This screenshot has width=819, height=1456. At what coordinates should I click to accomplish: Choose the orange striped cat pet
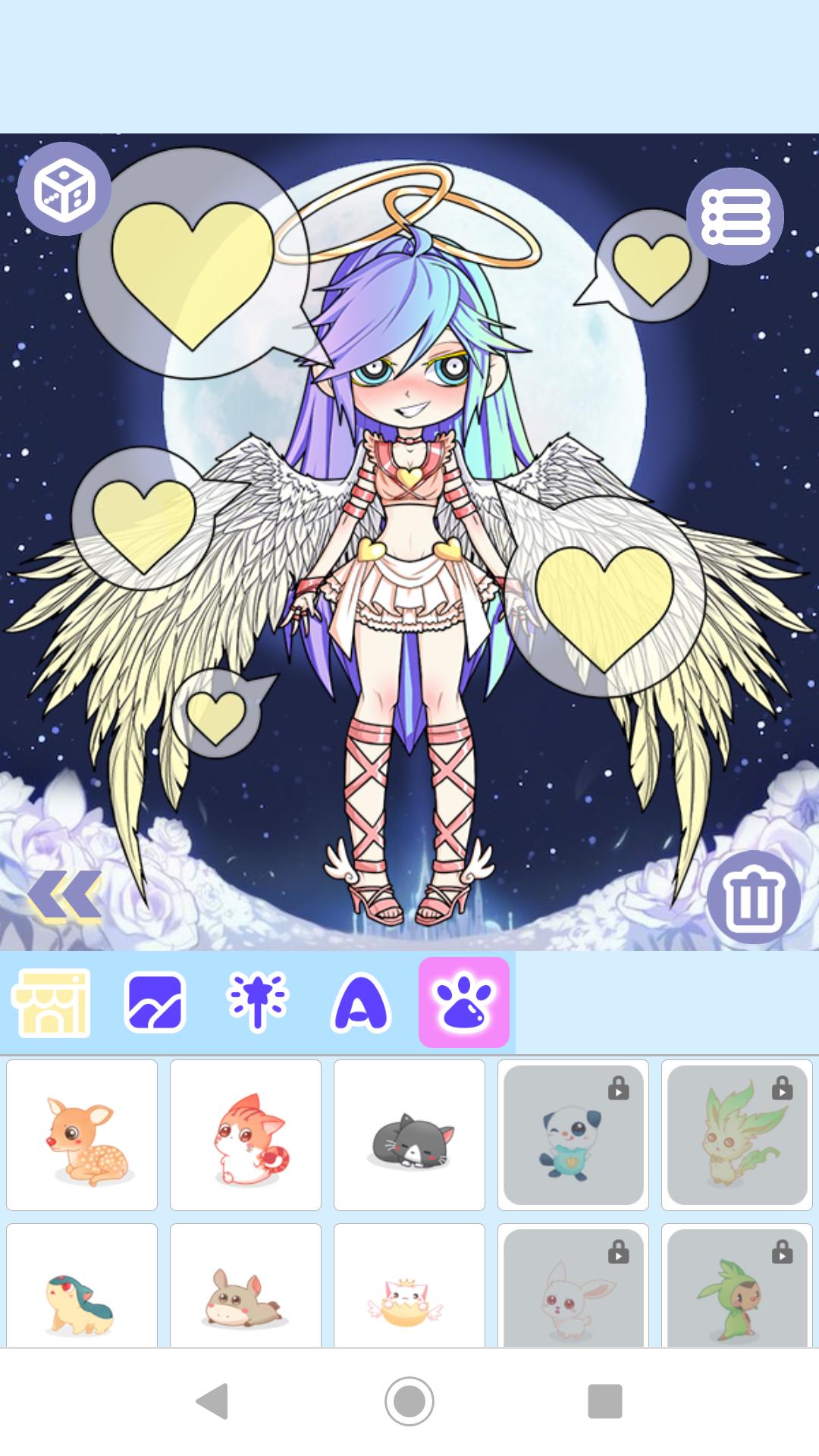[246, 1134]
